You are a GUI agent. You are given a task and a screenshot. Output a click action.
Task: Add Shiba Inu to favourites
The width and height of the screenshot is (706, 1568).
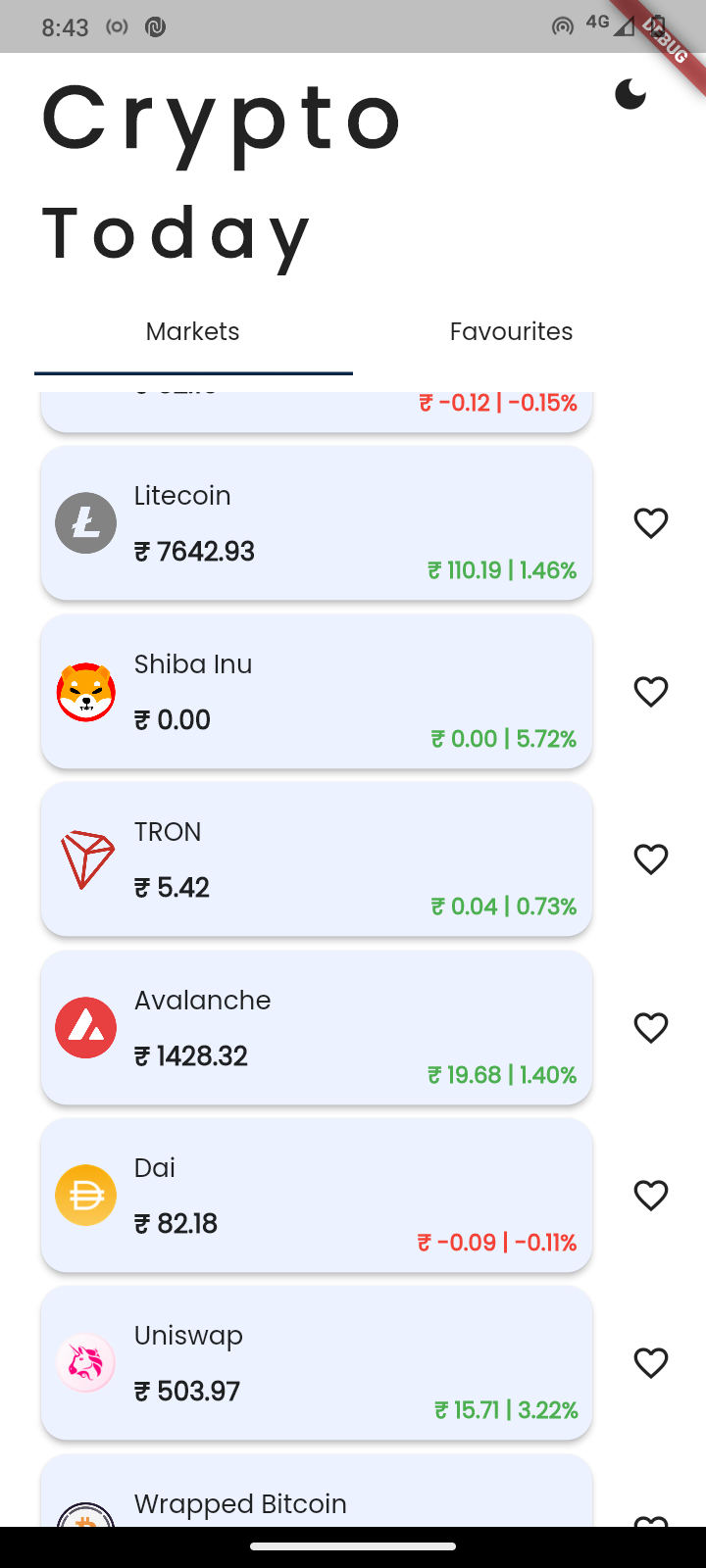coord(651,692)
